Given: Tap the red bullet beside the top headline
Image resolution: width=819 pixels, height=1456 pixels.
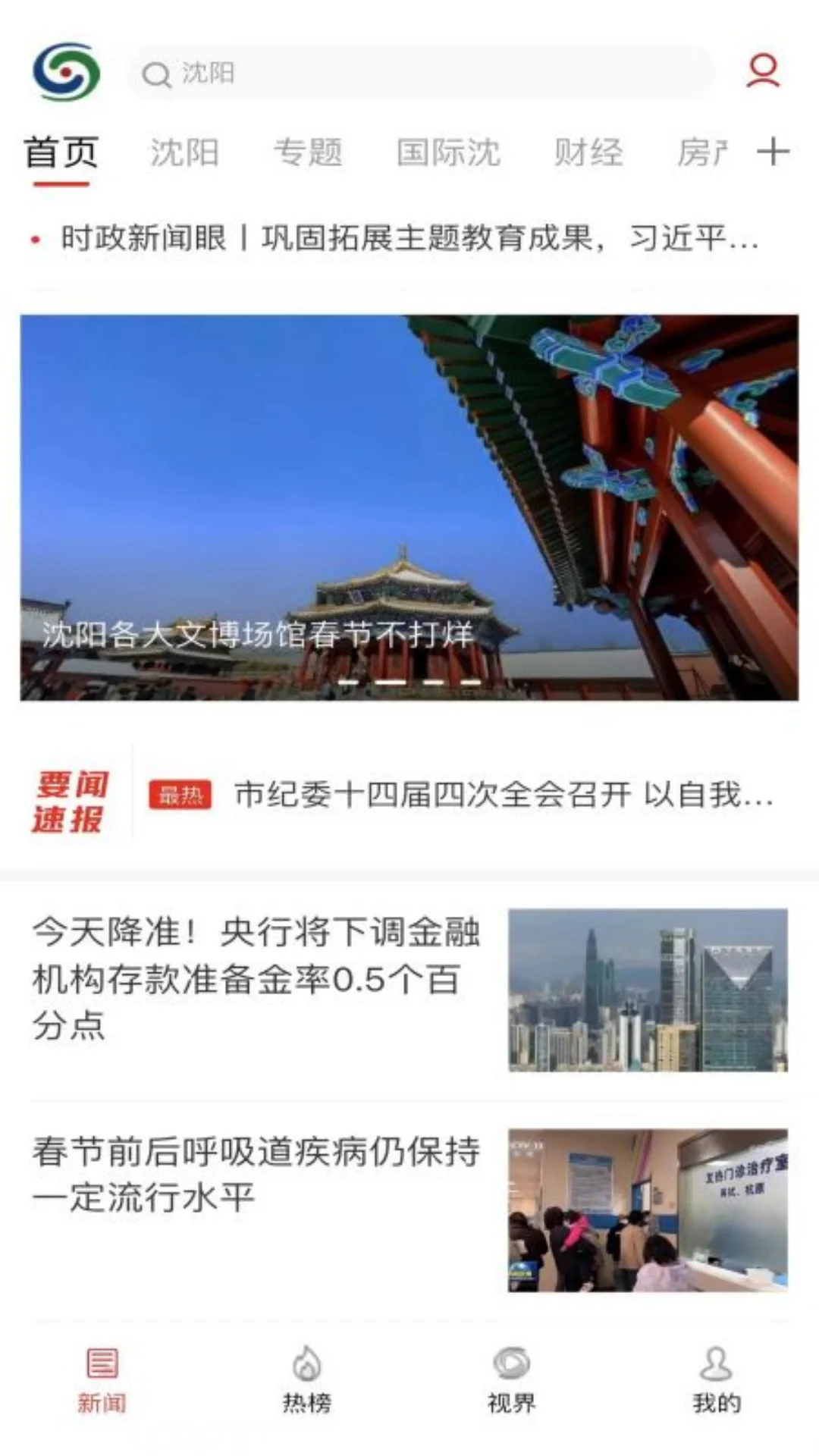Looking at the screenshot, I should [35, 241].
